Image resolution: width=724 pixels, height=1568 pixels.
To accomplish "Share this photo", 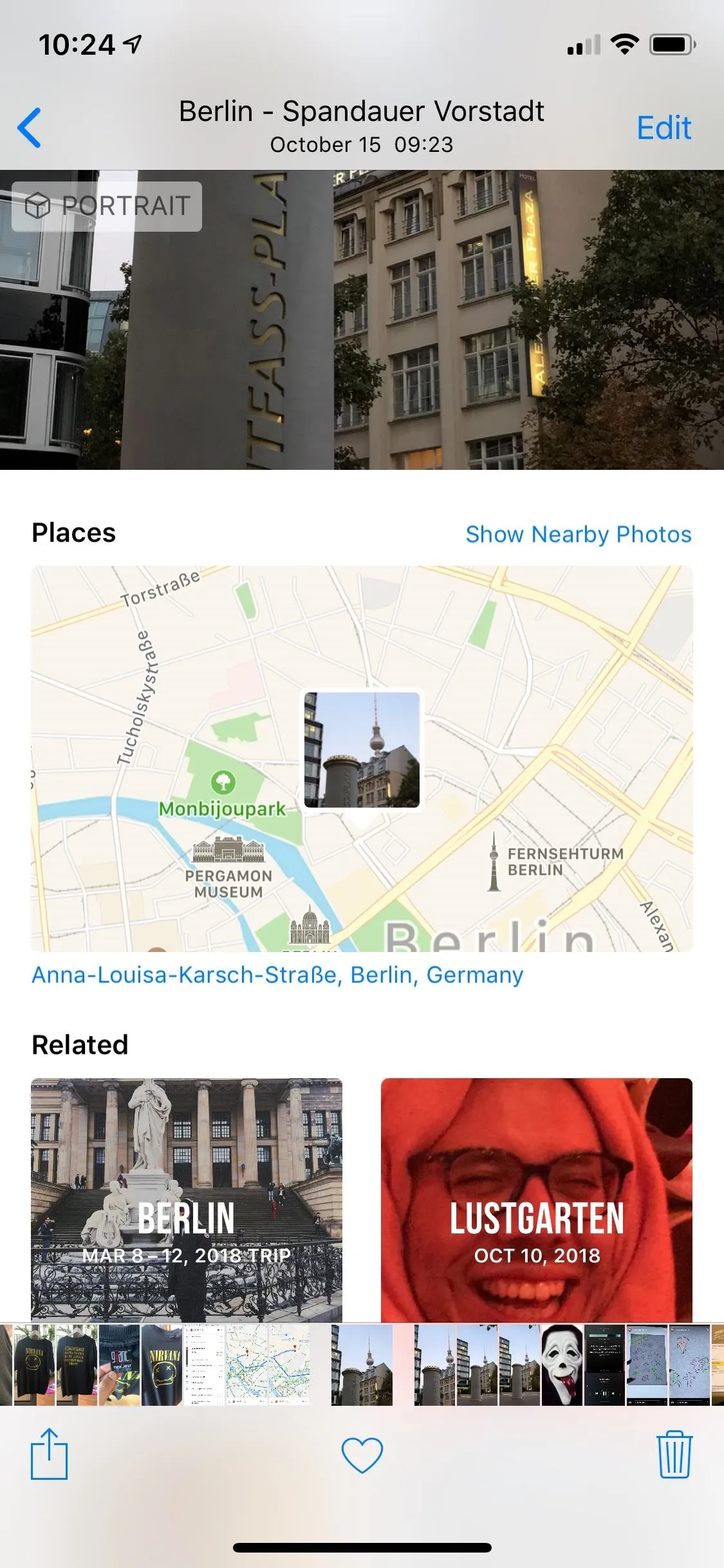I will (x=49, y=1454).
